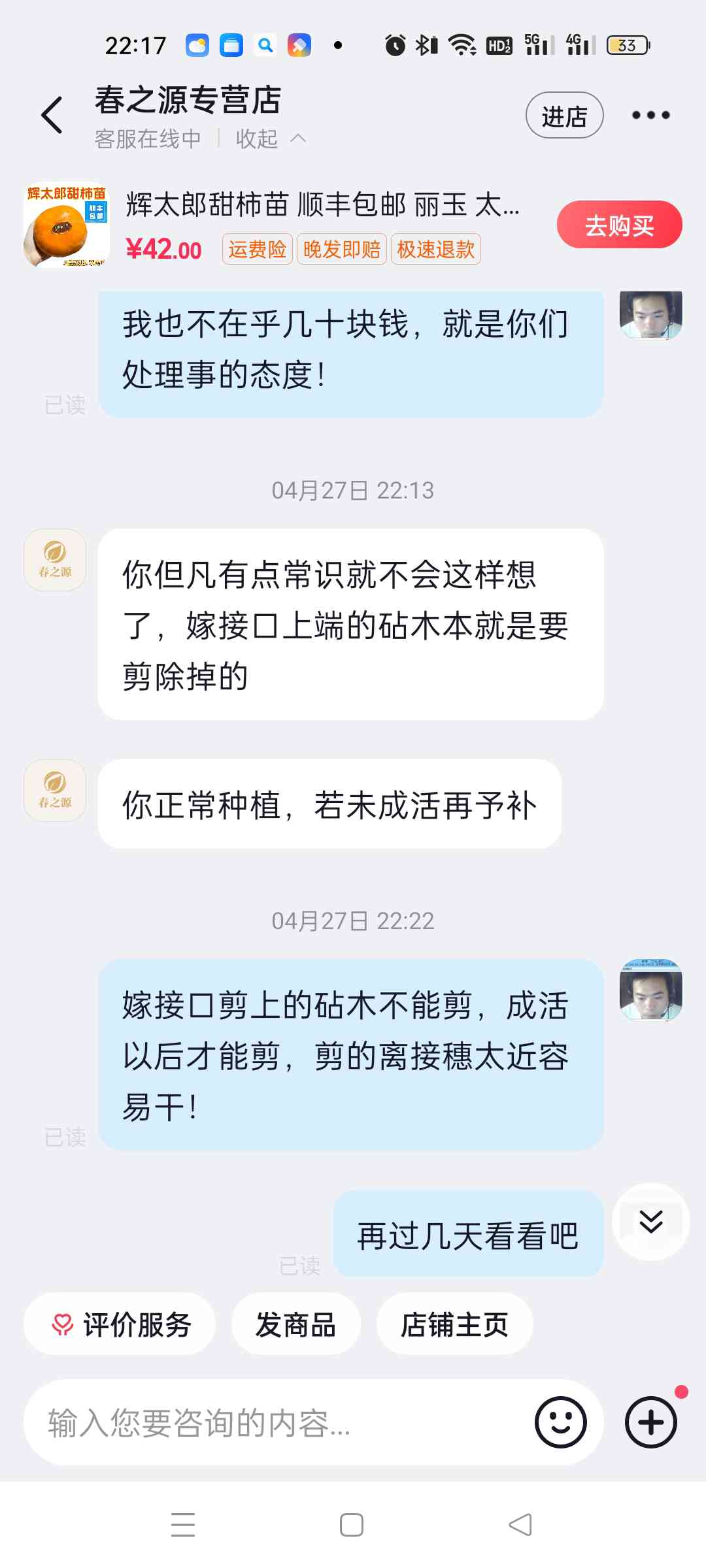
Task: Open the emoji picker
Action: (560, 1422)
